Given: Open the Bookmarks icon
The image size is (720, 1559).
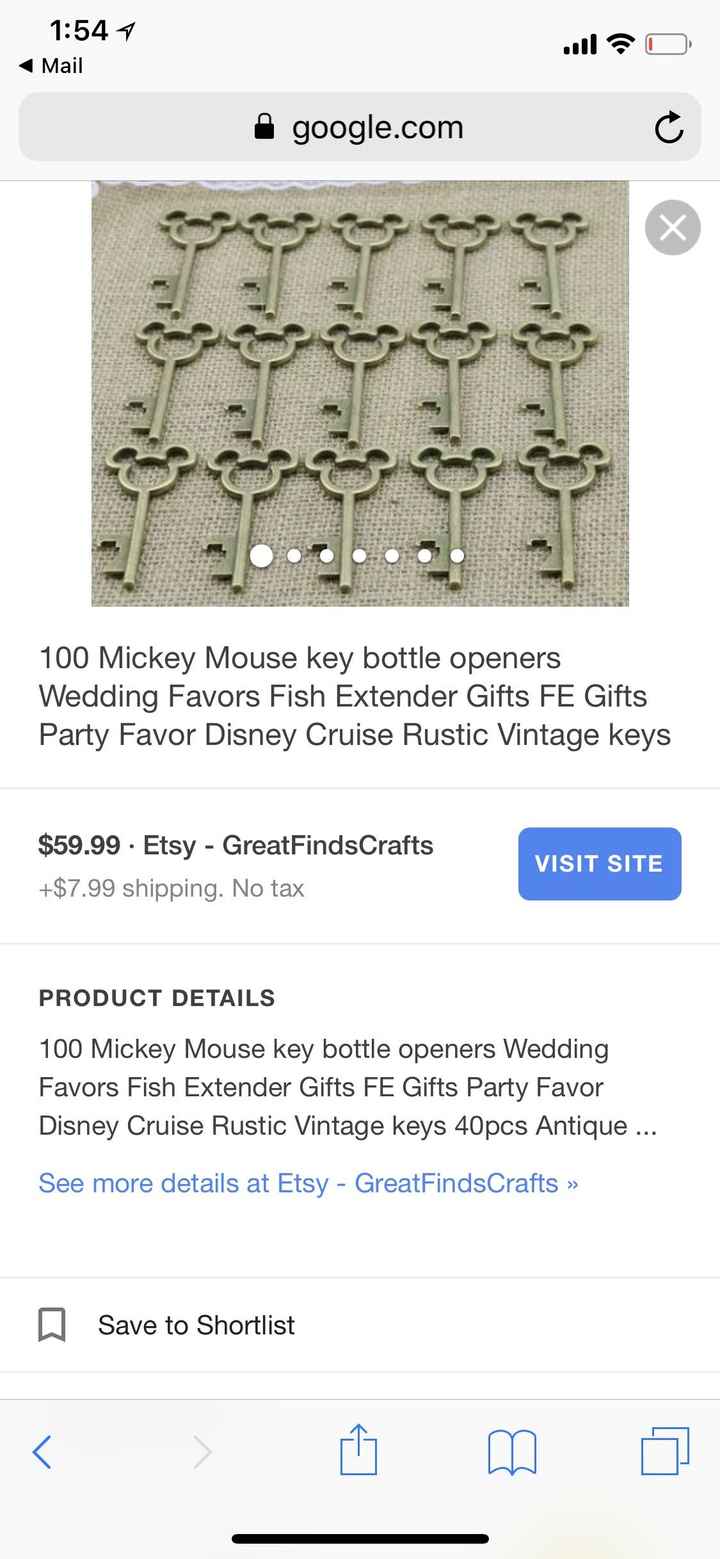Looking at the screenshot, I should (x=511, y=1452).
